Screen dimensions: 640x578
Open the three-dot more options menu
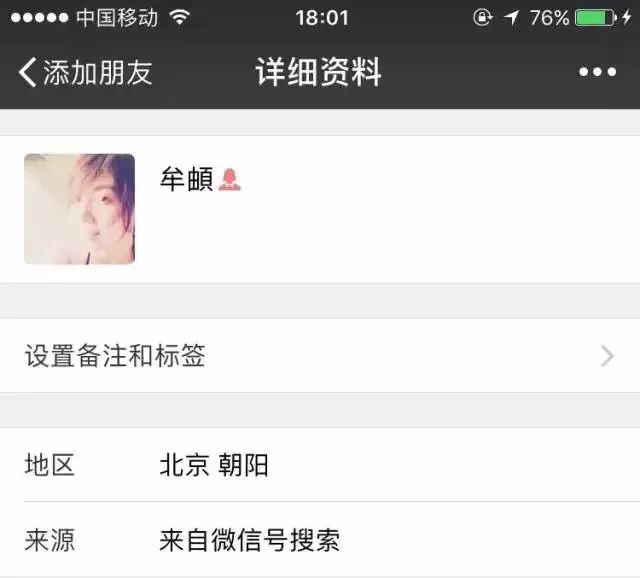tap(597, 72)
